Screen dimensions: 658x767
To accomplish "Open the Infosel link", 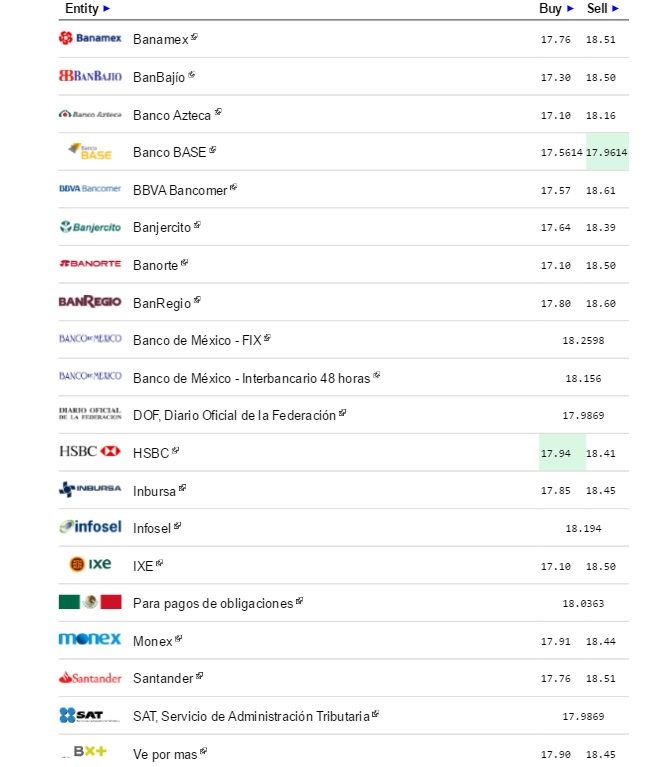I will coord(153,528).
